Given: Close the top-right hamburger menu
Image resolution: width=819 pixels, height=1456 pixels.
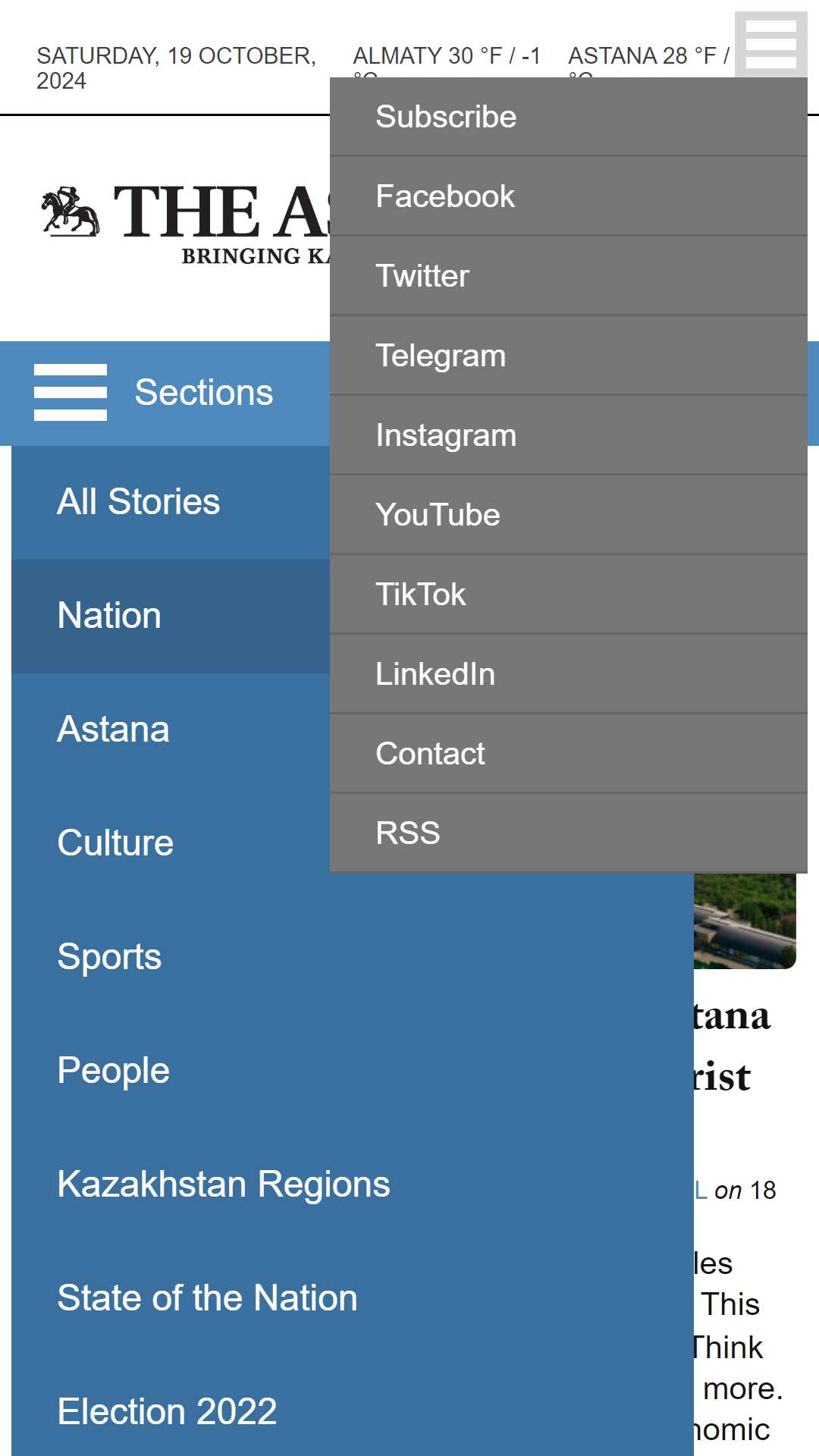Looking at the screenshot, I should (x=770, y=44).
